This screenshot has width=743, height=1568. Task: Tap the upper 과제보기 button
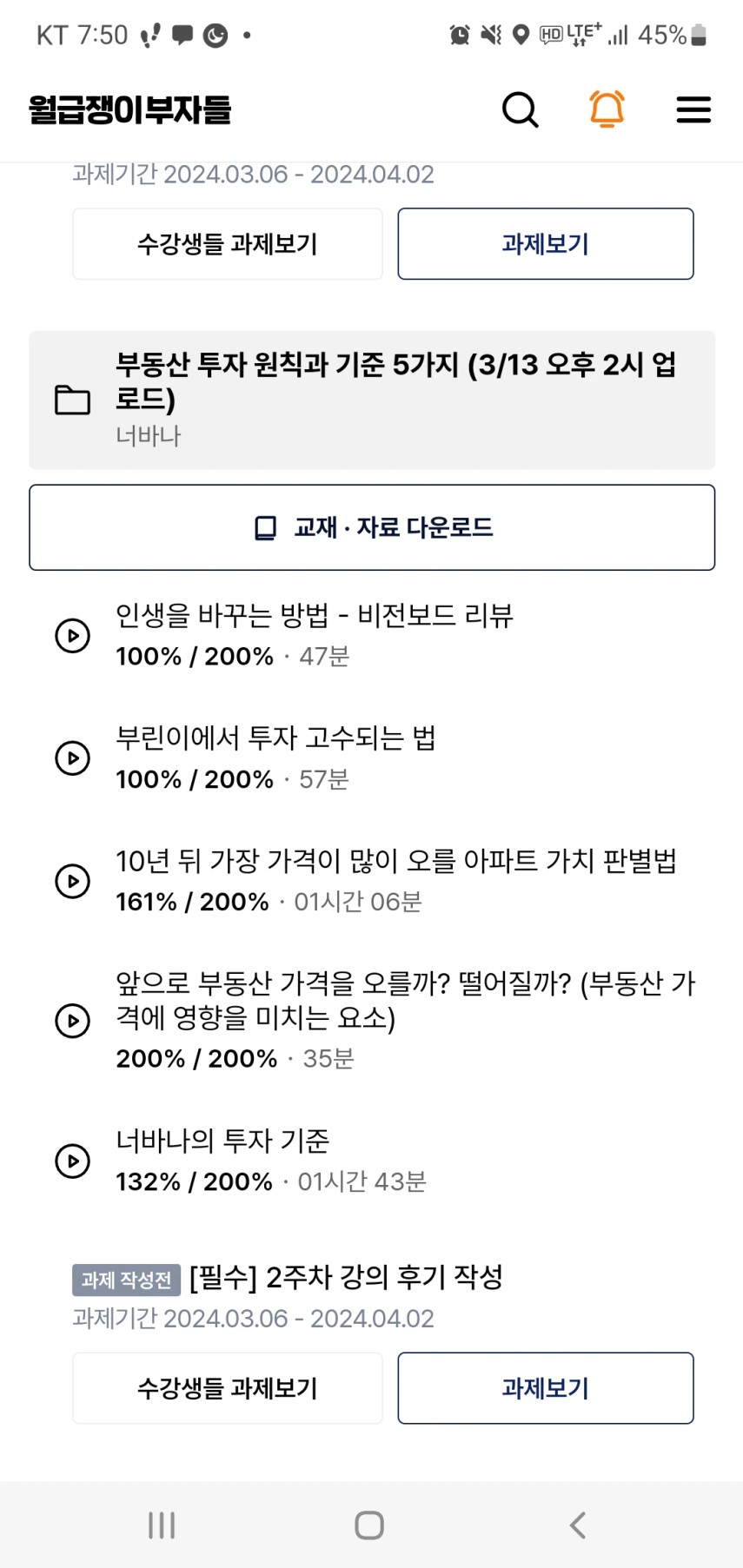[546, 244]
